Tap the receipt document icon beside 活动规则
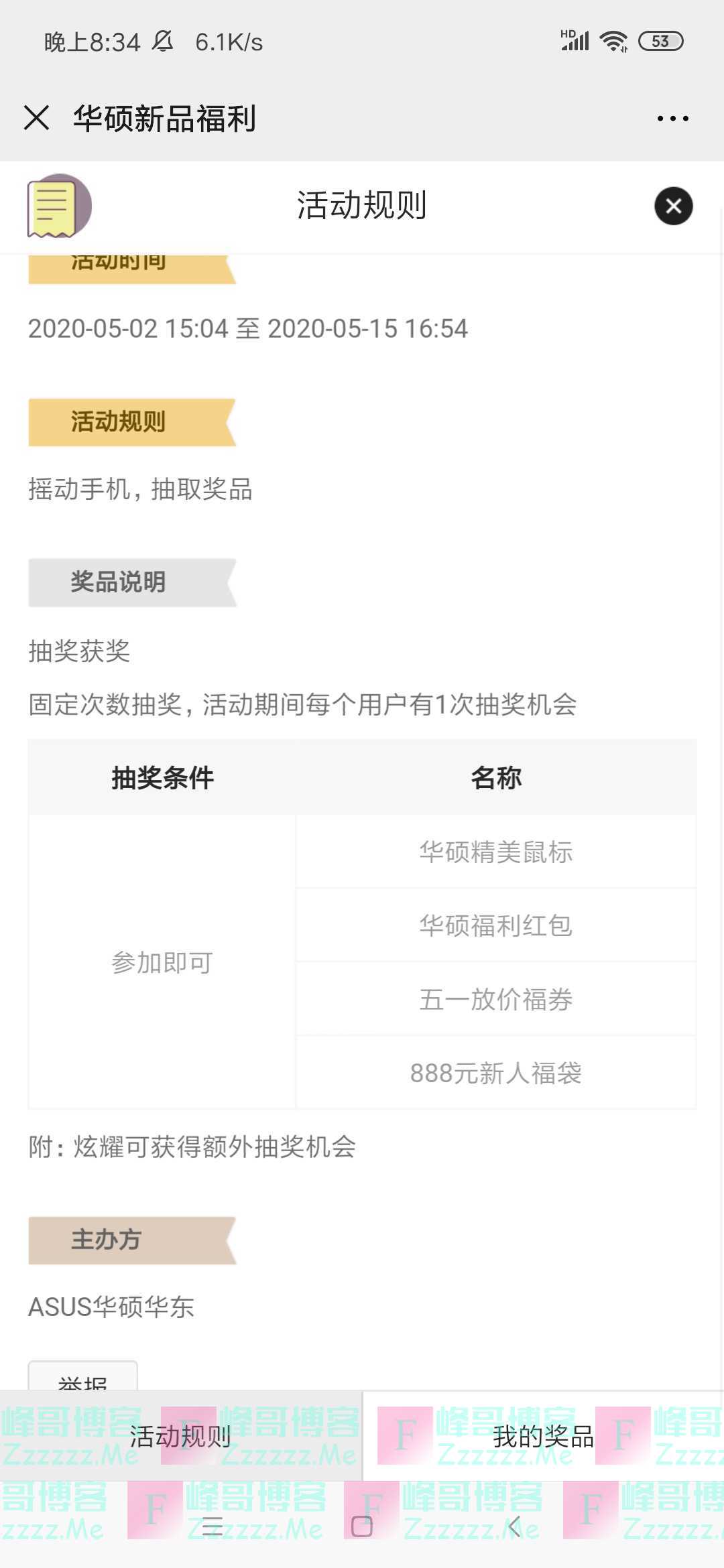 coord(59,206)
